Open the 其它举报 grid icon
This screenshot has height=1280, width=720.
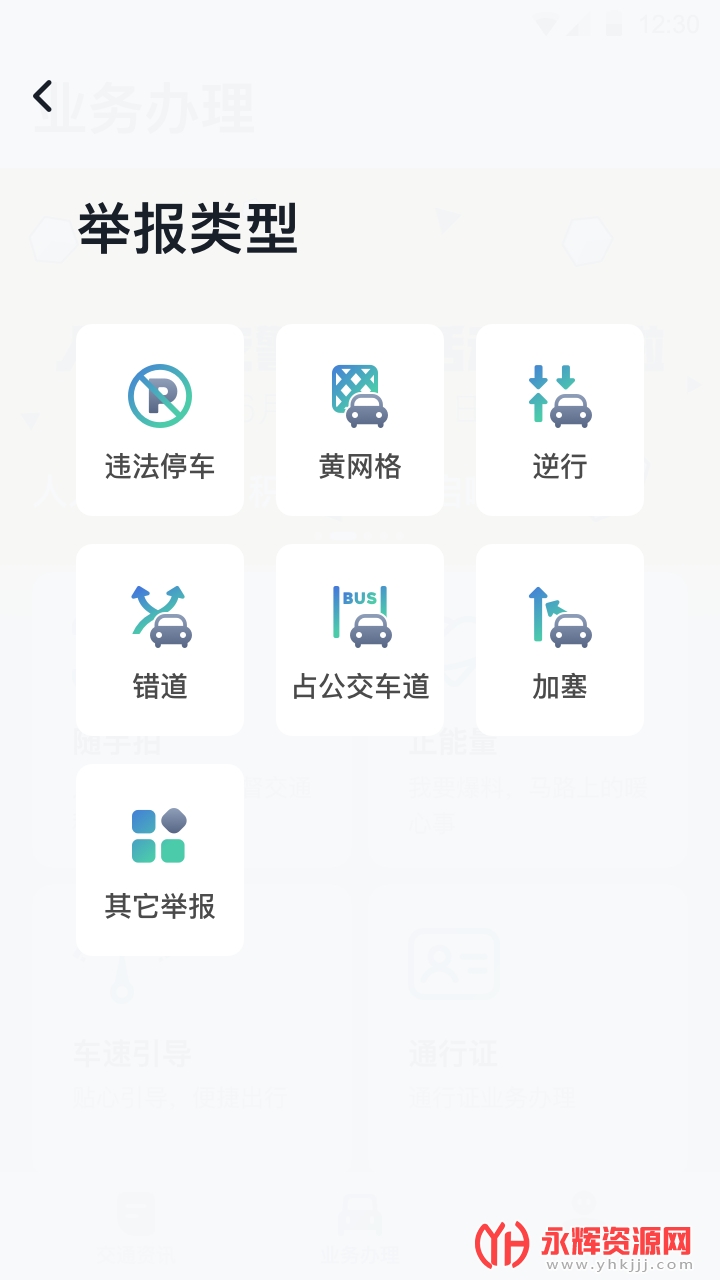pyautogui.click(x=159, y=831)
